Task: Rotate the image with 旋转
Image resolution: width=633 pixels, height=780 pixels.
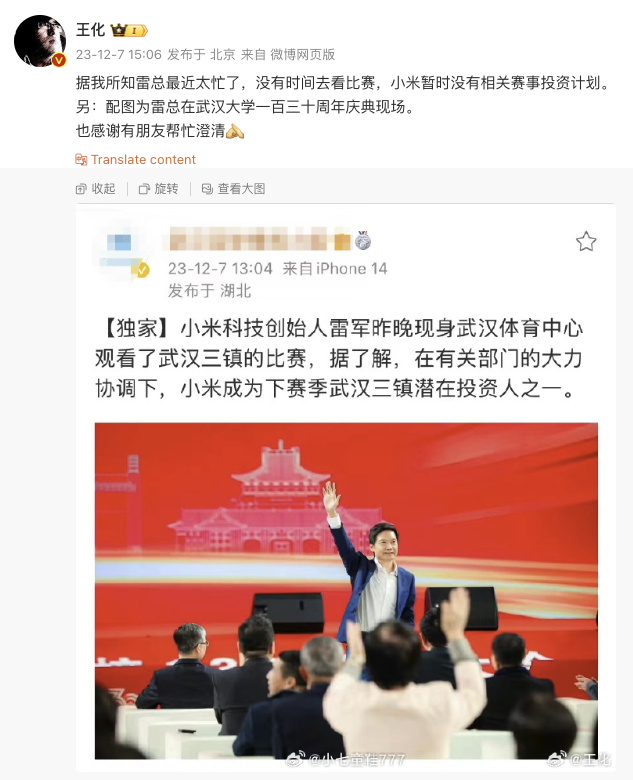Action: coord(158,189)
